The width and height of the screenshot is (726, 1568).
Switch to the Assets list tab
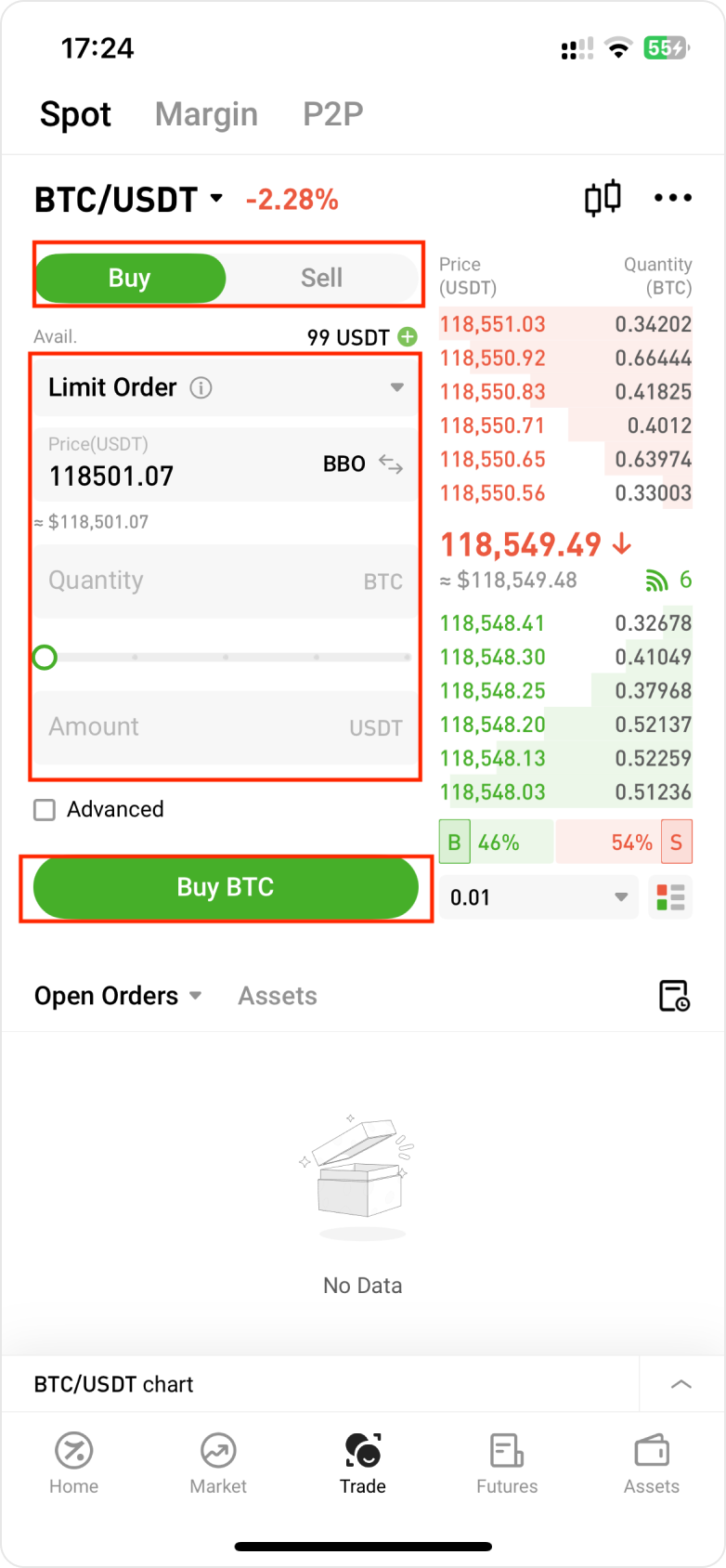tap(278, 996)
